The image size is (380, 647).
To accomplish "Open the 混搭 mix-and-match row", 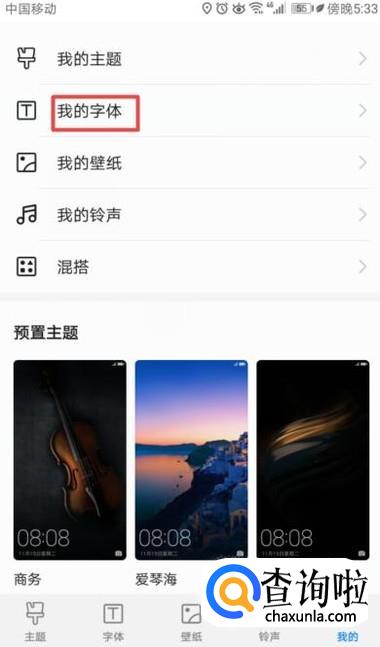I will (190, 267).
